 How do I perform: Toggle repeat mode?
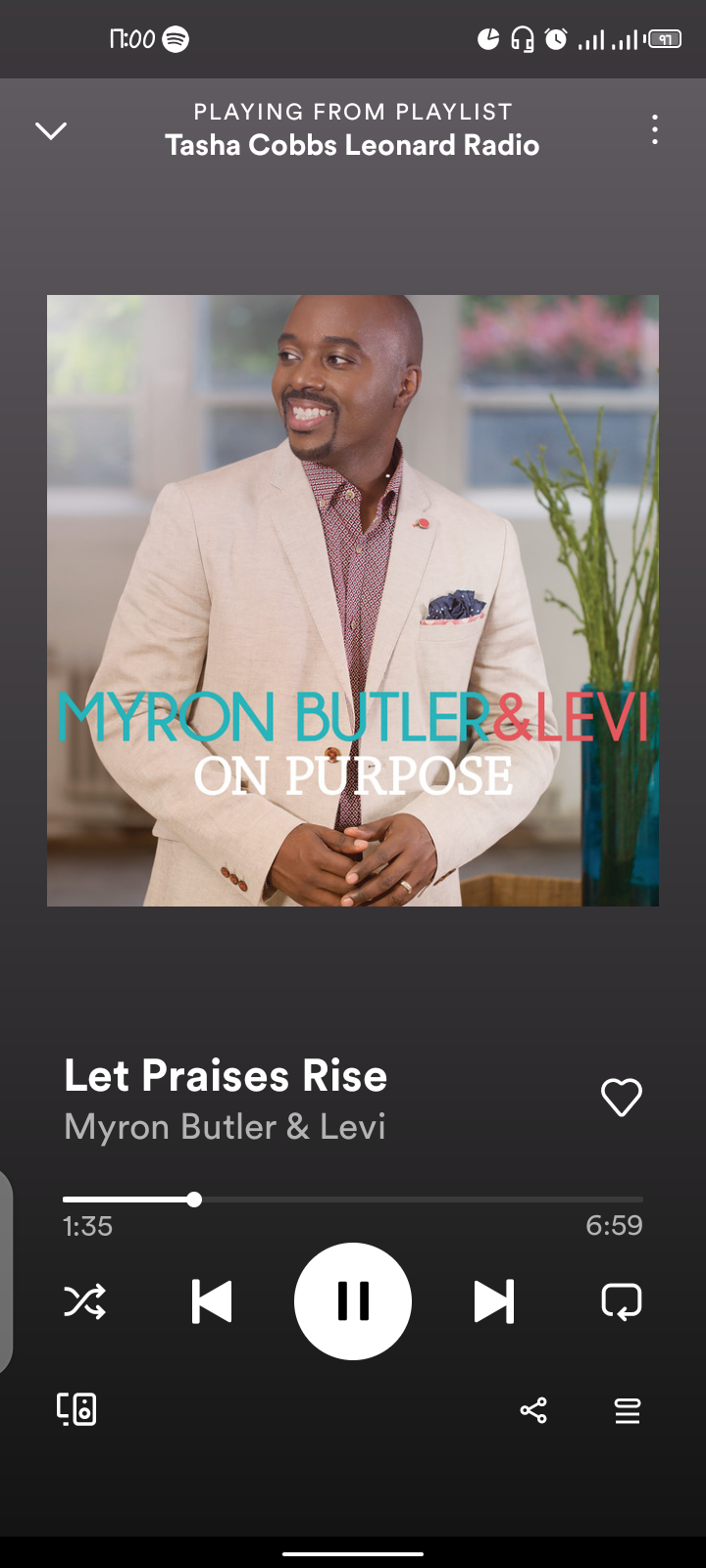pyautogui.click(x=621, y=1301)
